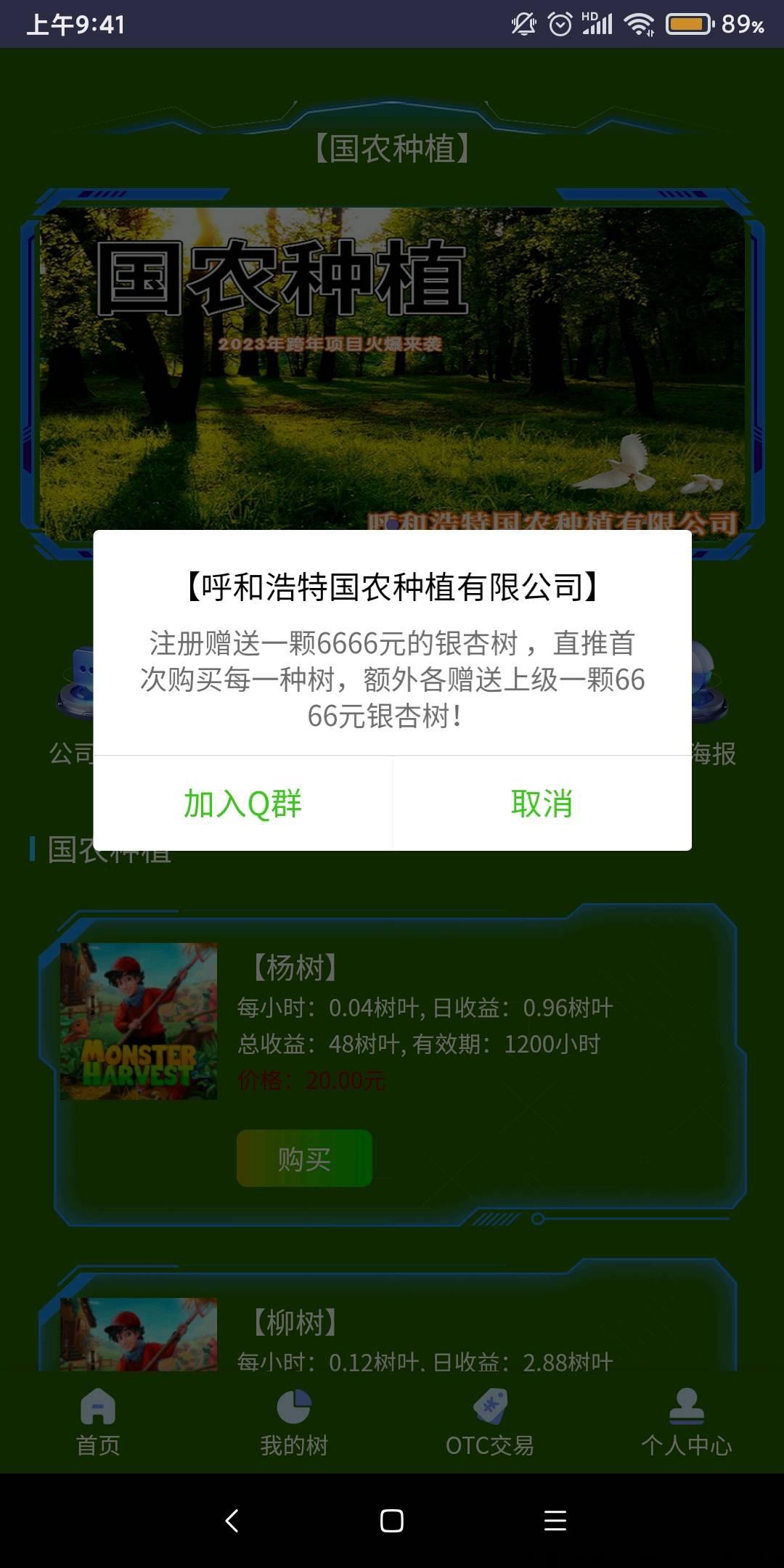
Task: Go to the OTC交易 tab
Action: [490, 1423]
